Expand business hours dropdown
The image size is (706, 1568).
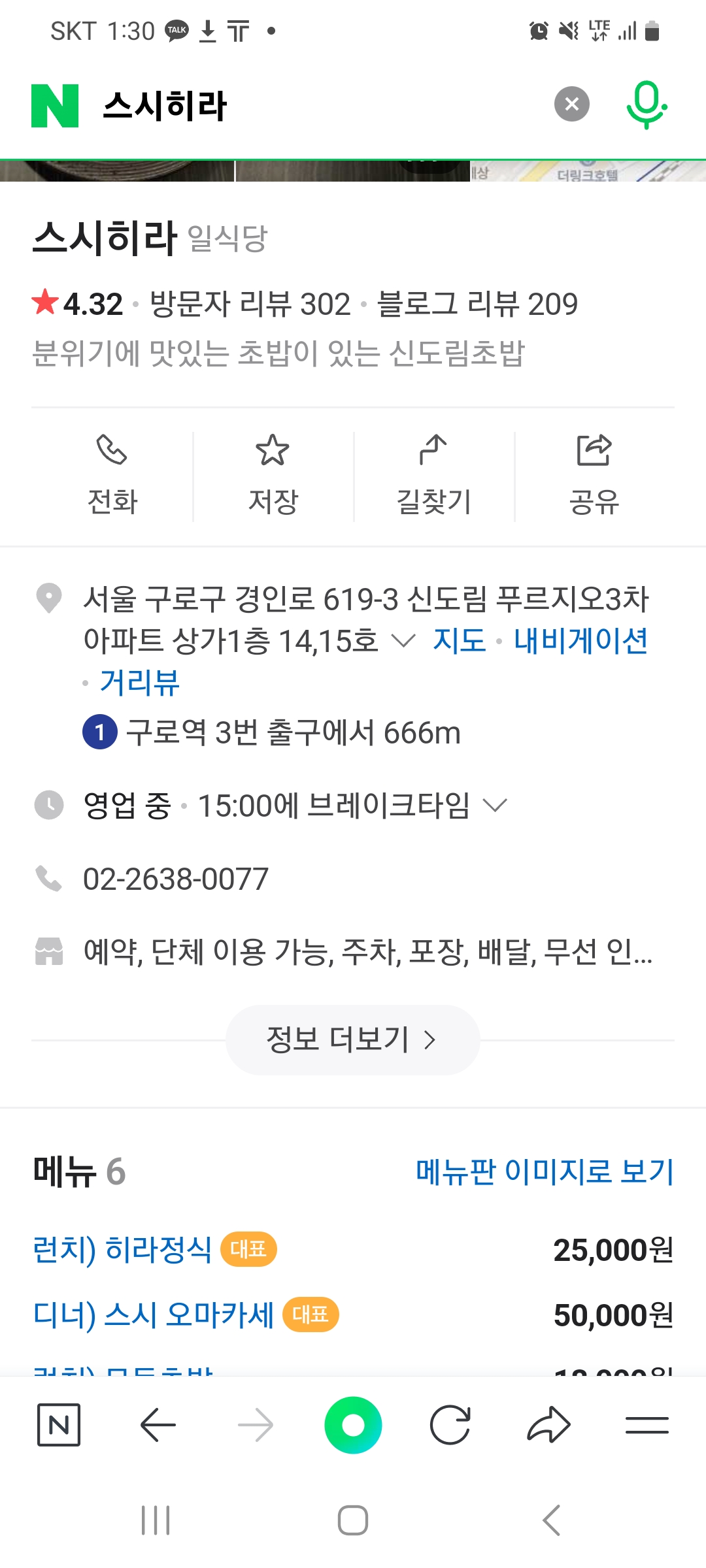coord(495,806)
